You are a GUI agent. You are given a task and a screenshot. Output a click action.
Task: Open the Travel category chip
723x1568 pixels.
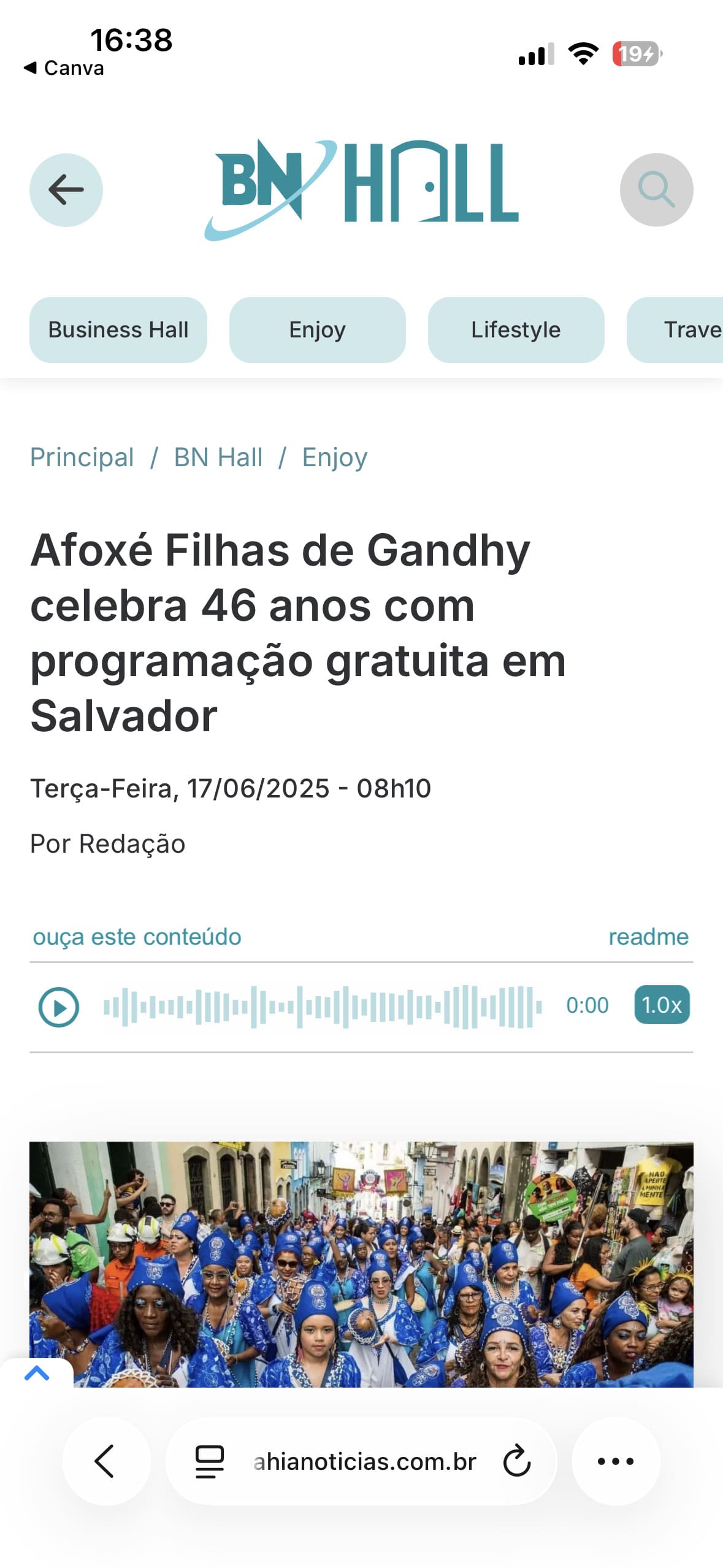(681, 330)
